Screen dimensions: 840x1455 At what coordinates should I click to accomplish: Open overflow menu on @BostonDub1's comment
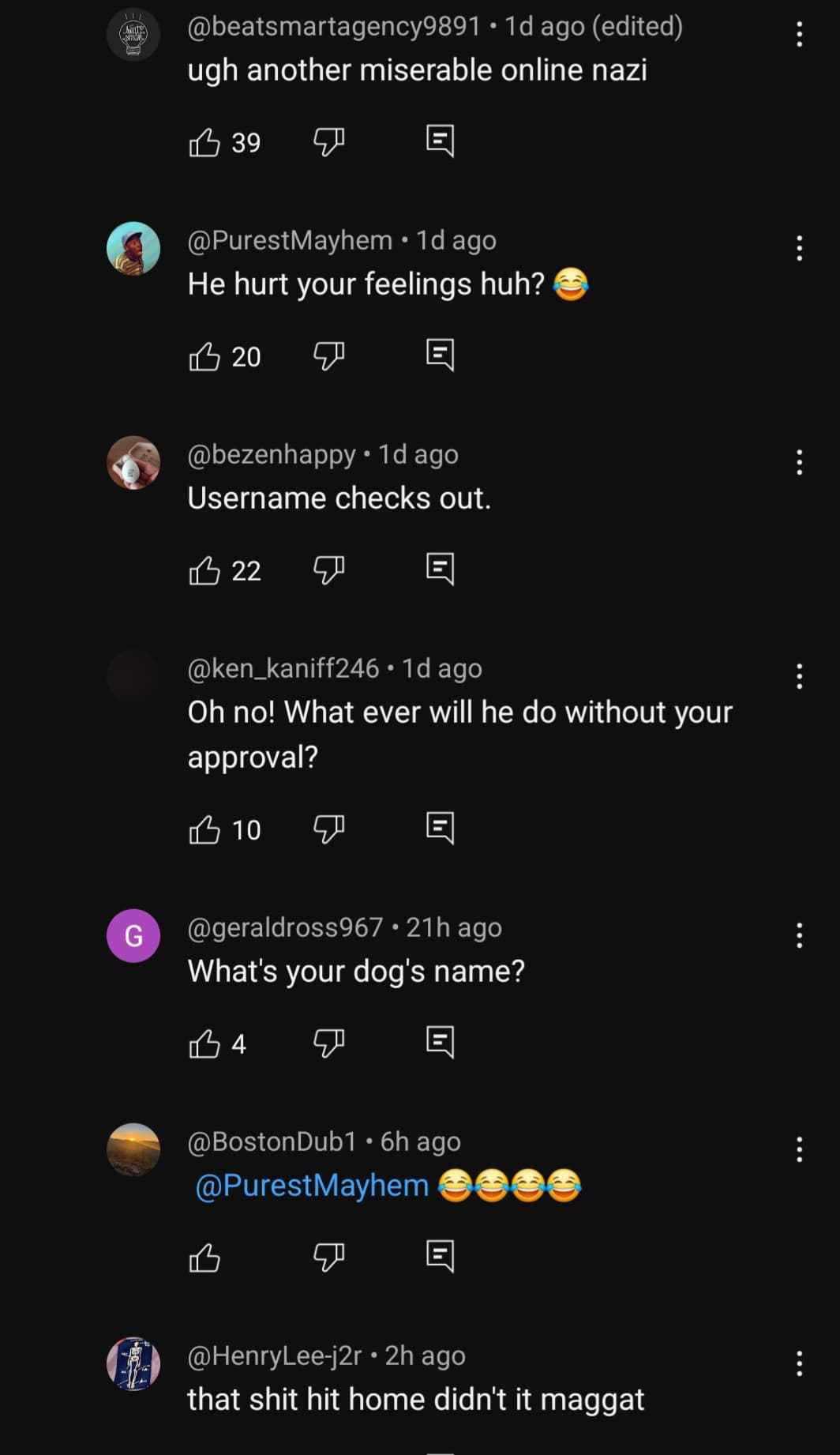pos(799,1149)
